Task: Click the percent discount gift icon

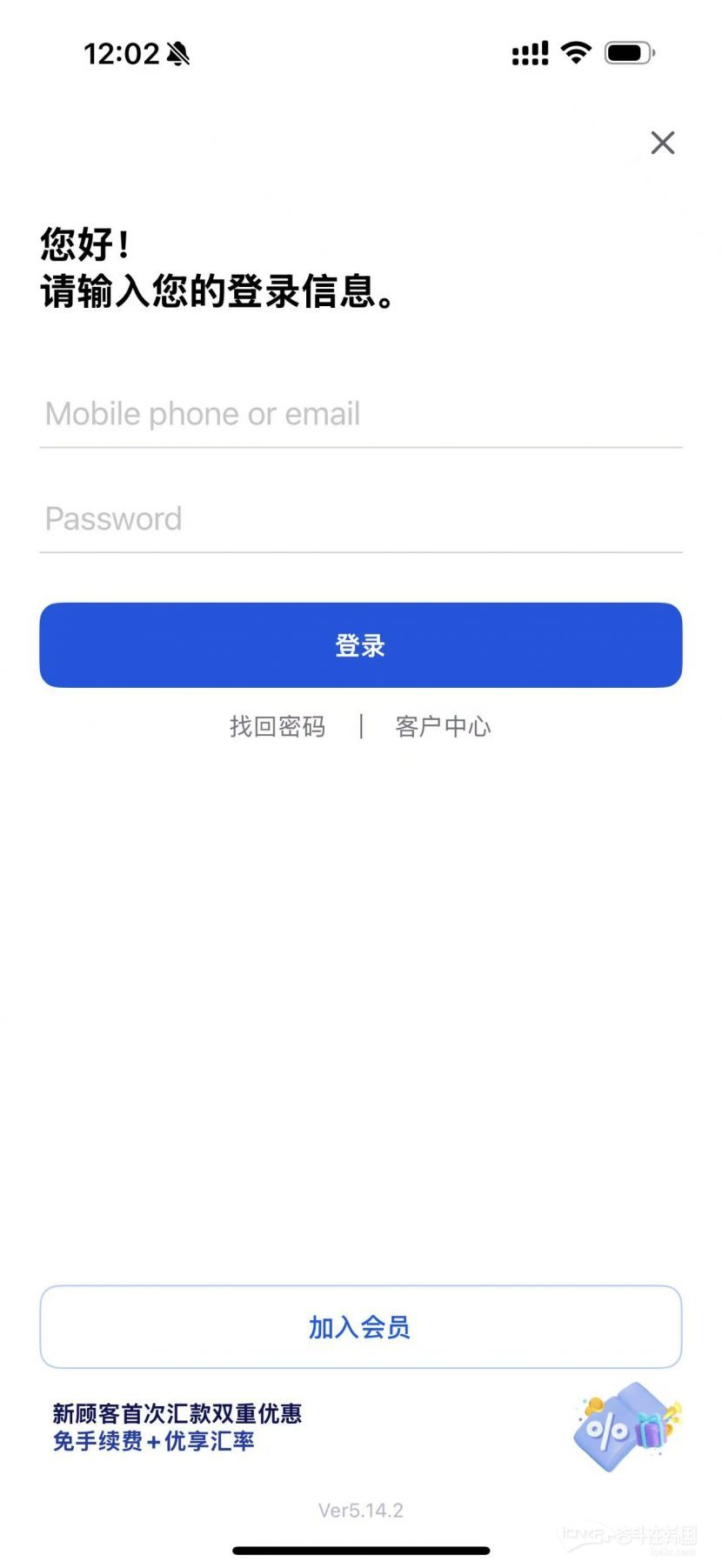Action: click(606, 1431)
